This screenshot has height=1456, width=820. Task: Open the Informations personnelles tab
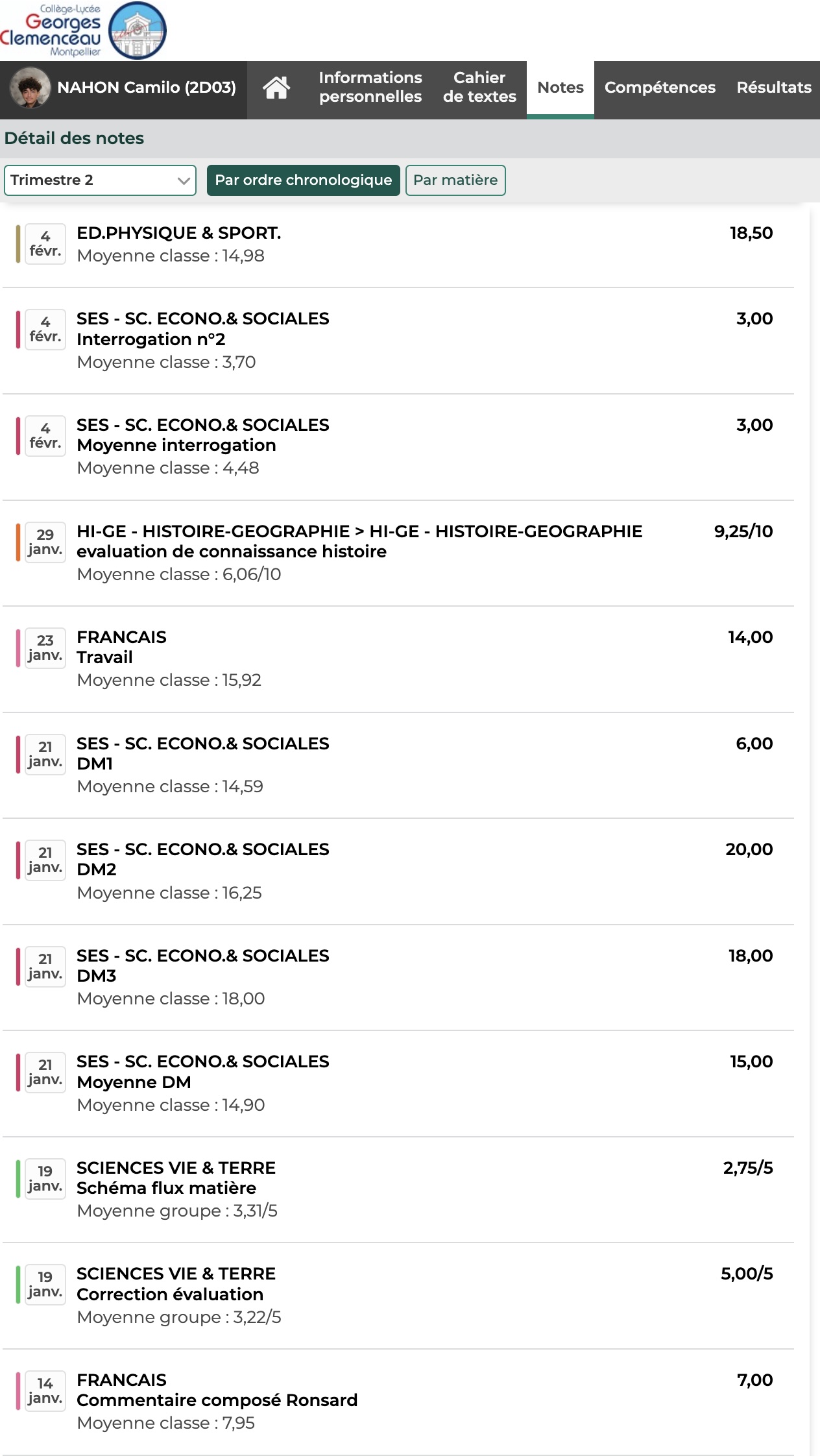(x=370, y=88)
